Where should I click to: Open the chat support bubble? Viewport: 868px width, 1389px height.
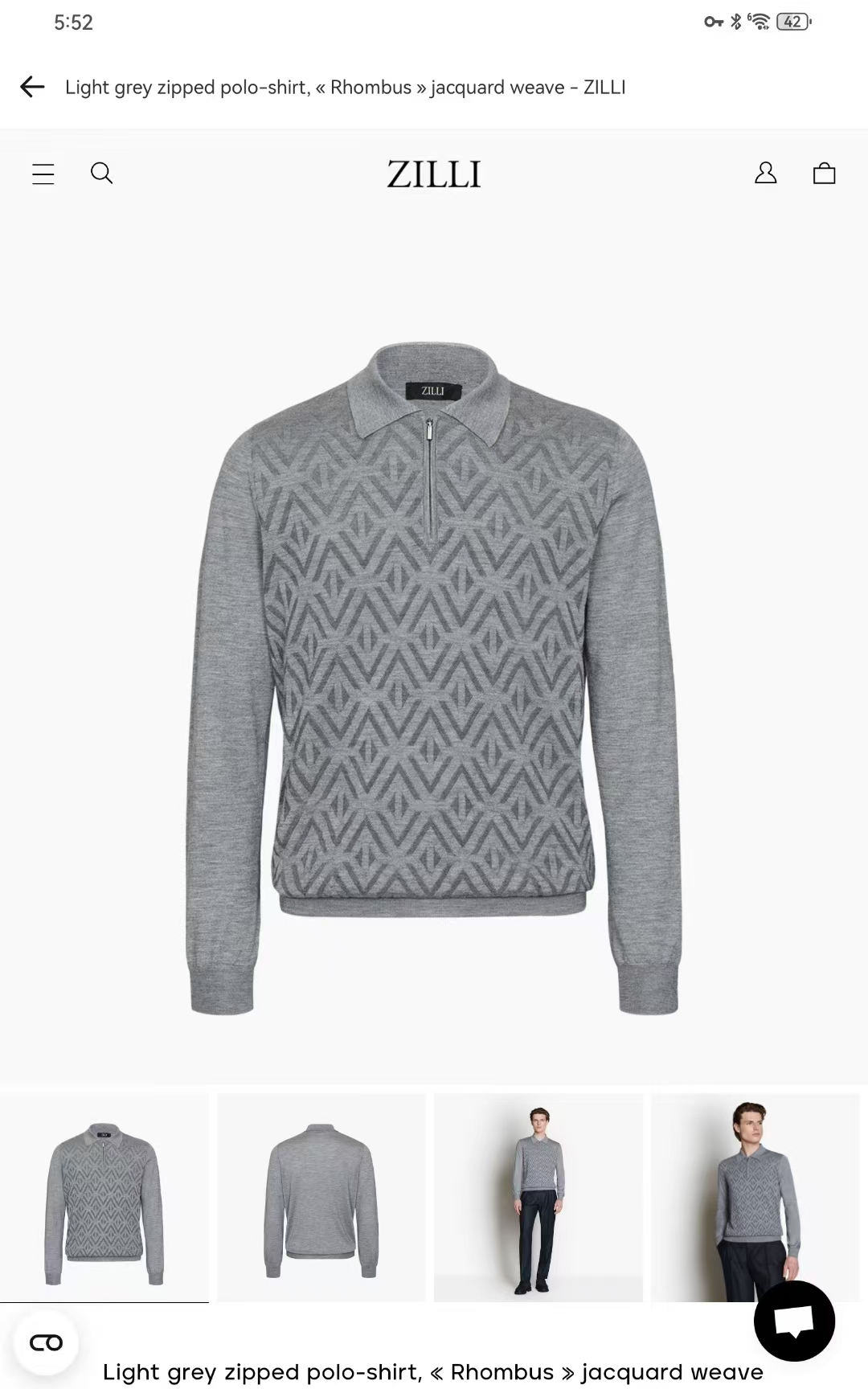(x=791, y=1321)
